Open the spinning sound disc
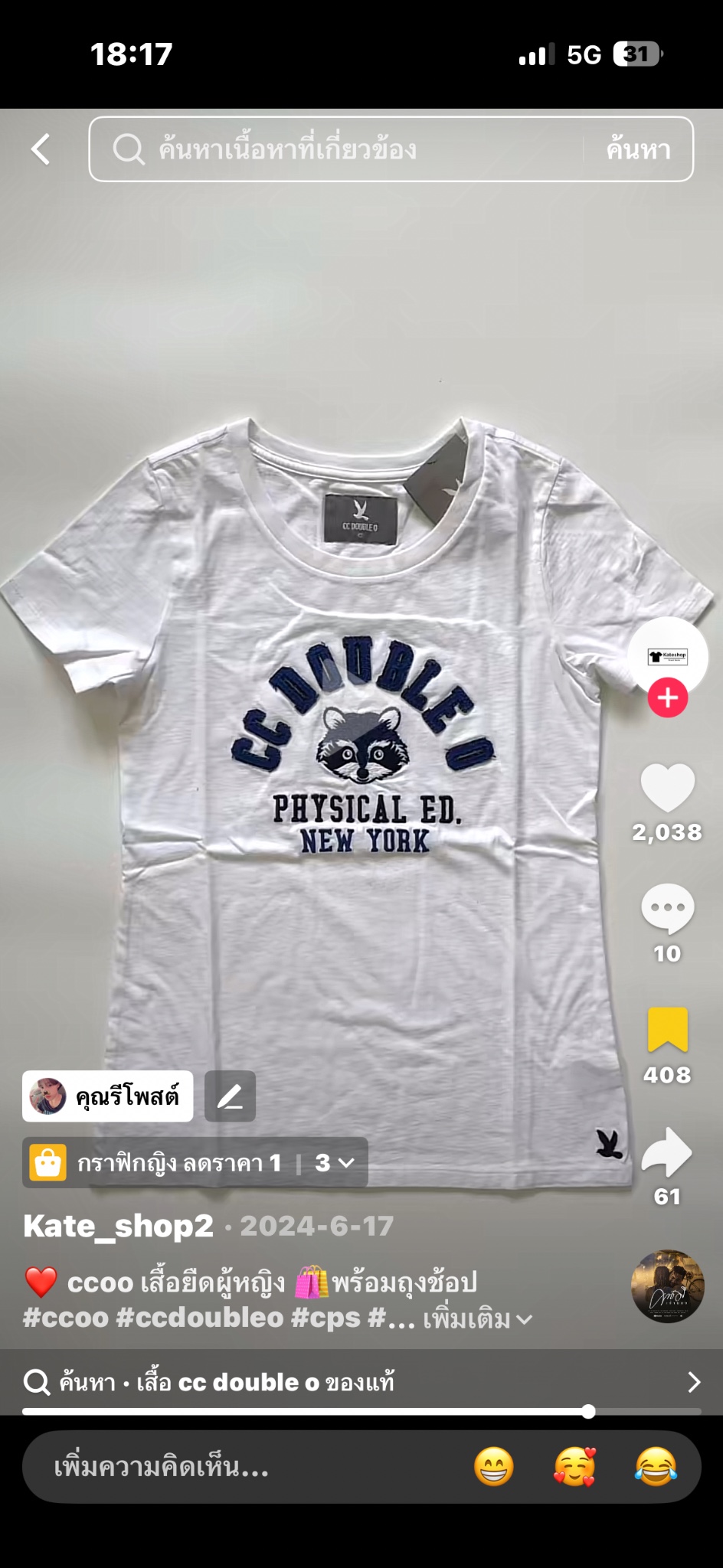 [667, 1286]
